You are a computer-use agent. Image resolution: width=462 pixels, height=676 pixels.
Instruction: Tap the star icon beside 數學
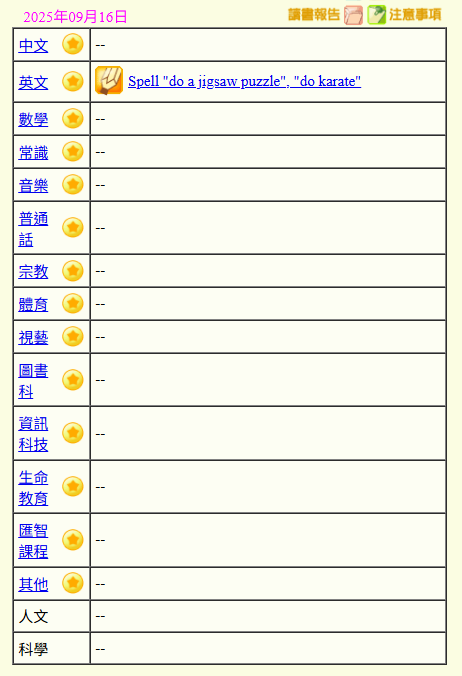pos(73,119)
